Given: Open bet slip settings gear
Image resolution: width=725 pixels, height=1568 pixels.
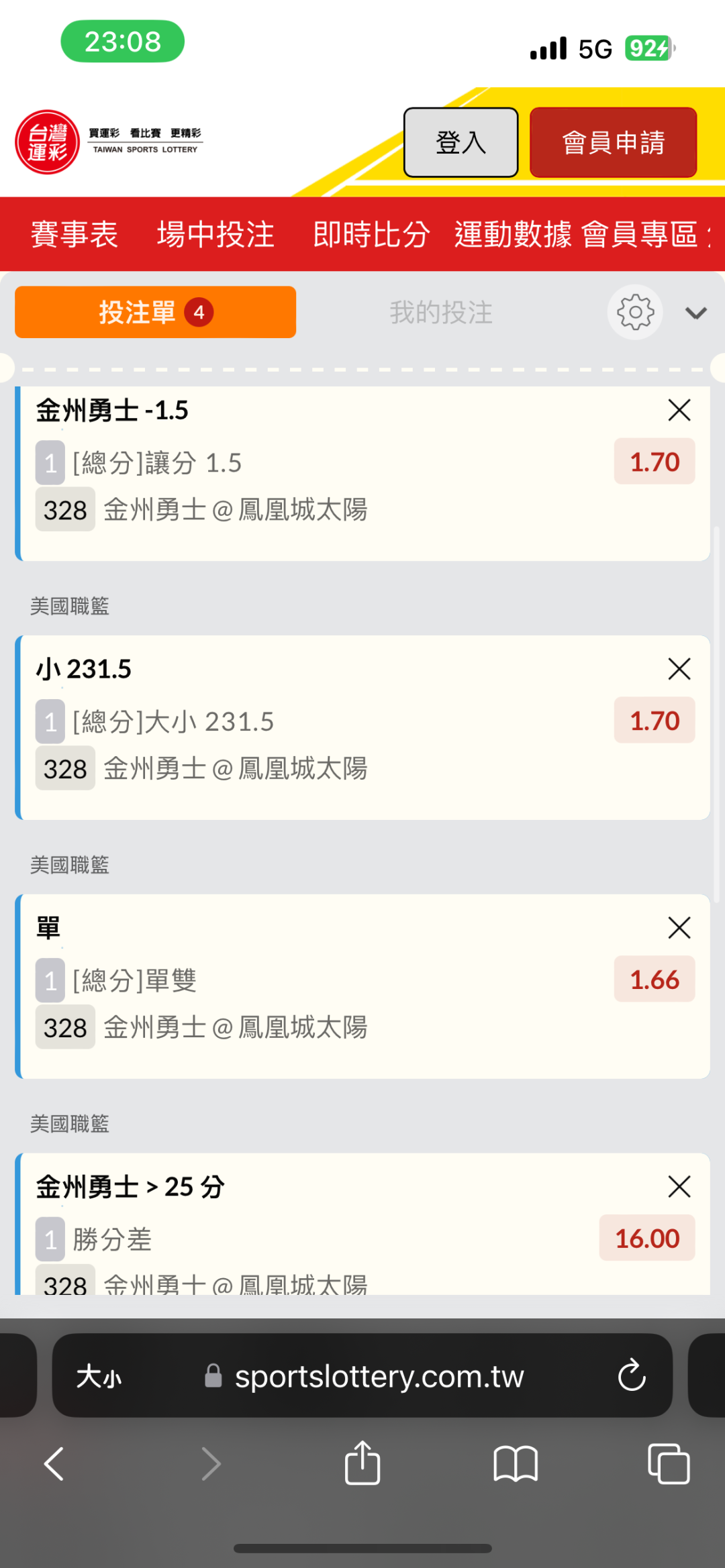Looking at the screenshot, I should (635, 313).
